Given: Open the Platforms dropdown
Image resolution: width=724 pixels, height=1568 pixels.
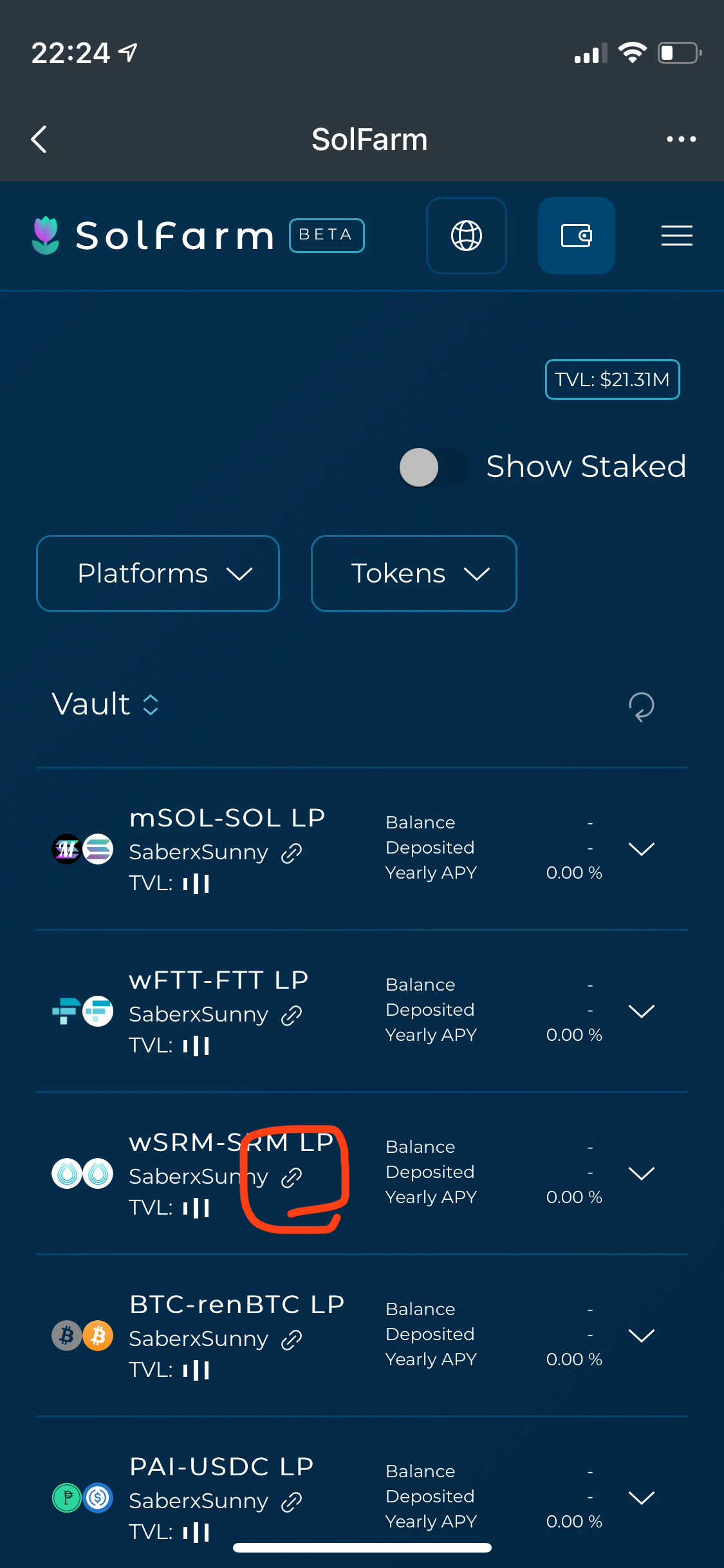Looking at the screenshot, I should 158,574.
